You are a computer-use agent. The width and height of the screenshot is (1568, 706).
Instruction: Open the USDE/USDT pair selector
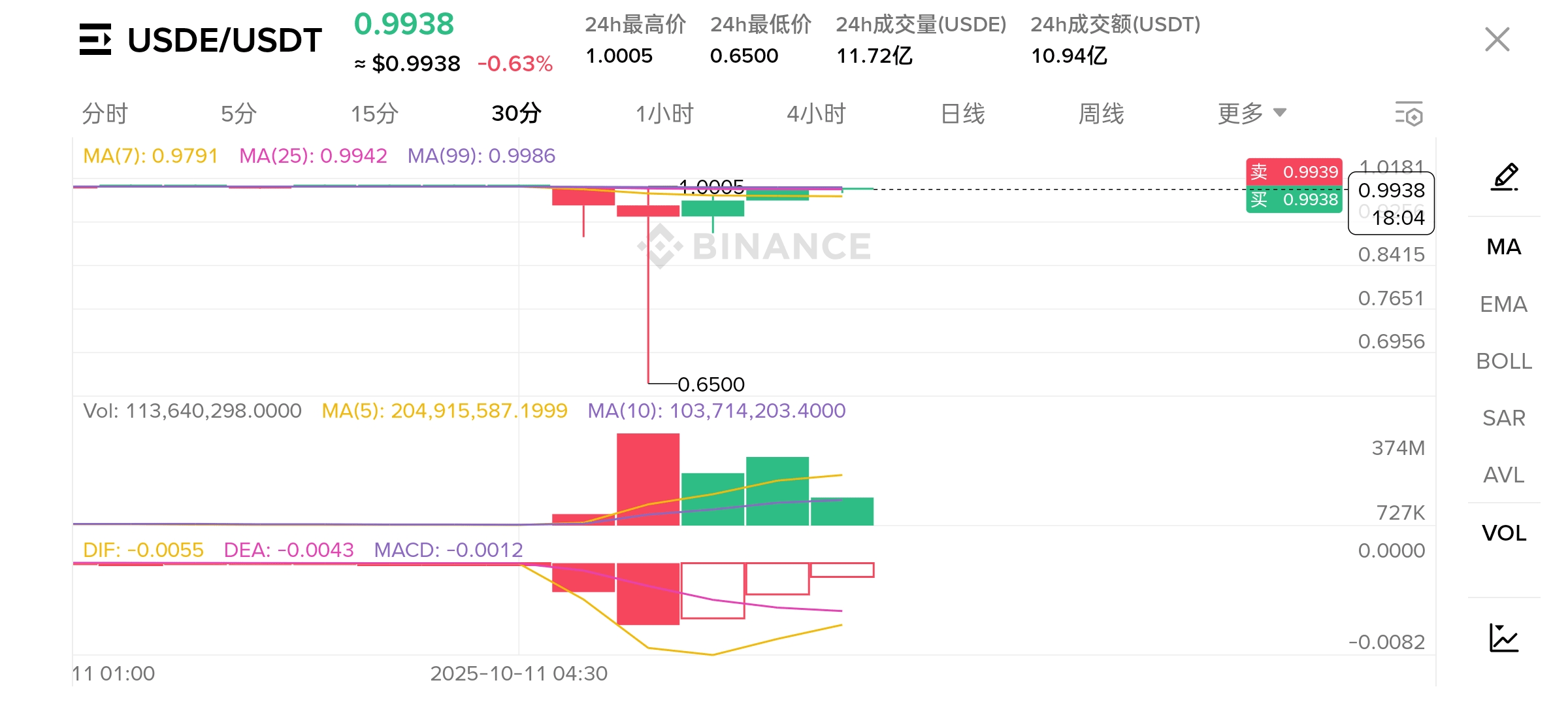point(201,40)
